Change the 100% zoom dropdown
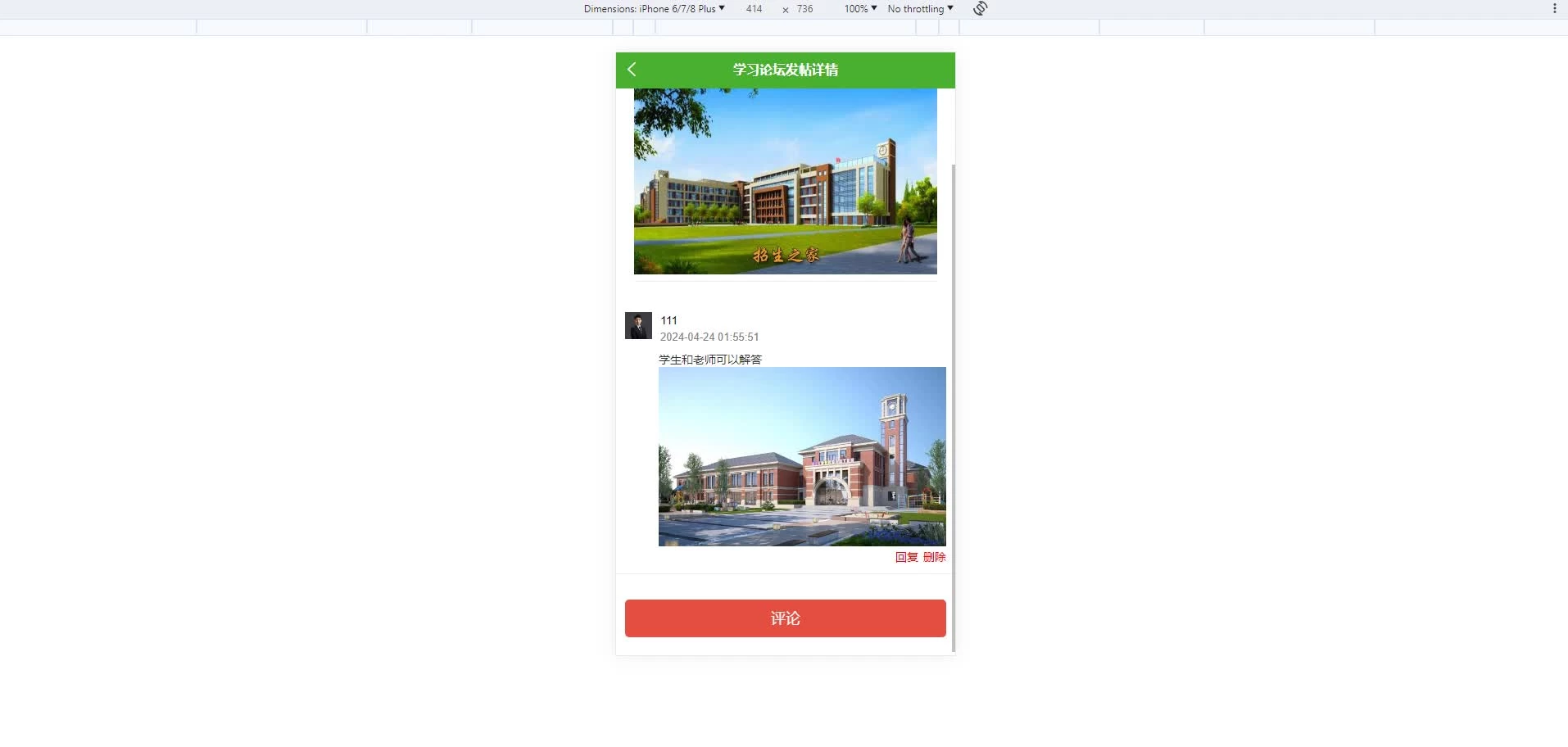1568x747 pixels. click(x=860, y=8)
